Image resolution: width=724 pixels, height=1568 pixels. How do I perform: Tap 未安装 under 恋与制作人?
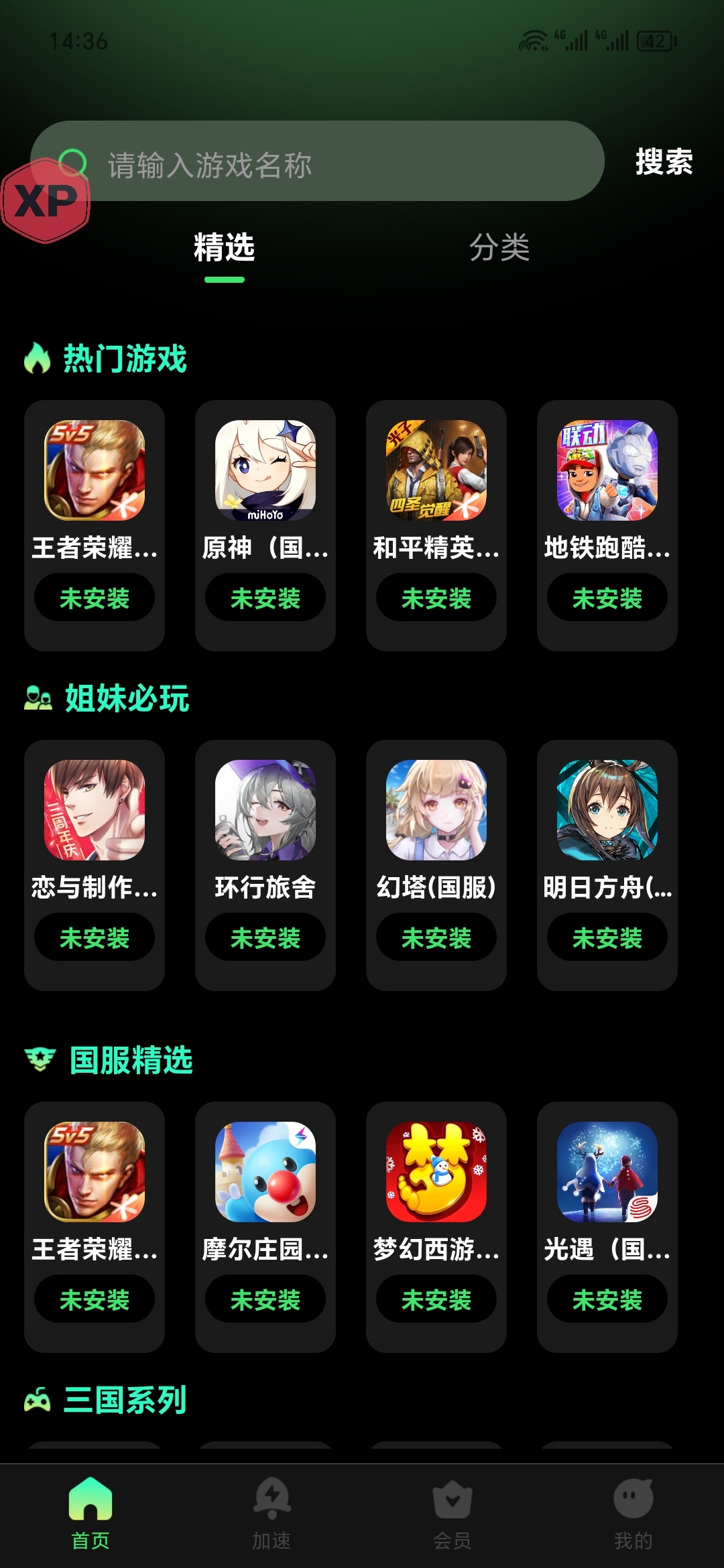click(95, 937)
